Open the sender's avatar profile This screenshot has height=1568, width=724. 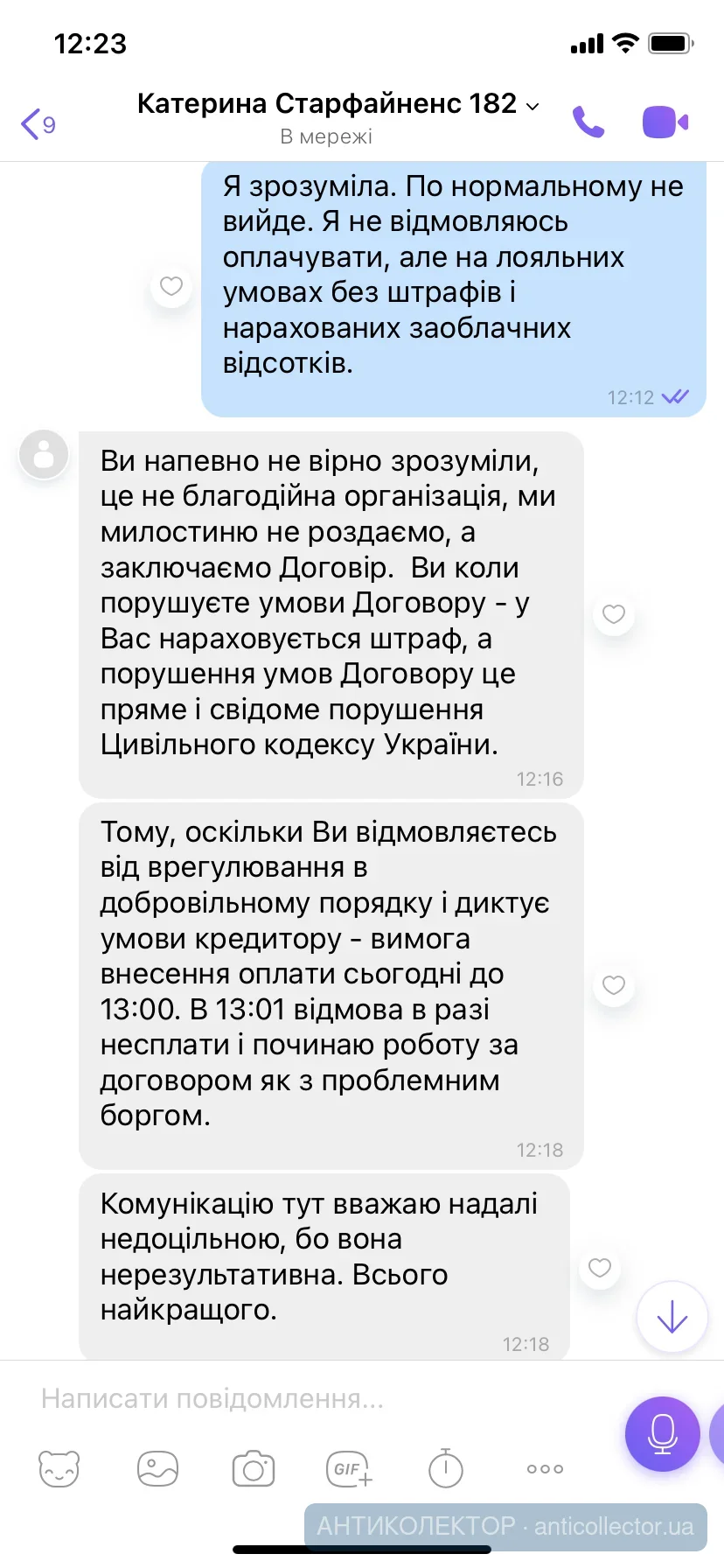point(44,455)
